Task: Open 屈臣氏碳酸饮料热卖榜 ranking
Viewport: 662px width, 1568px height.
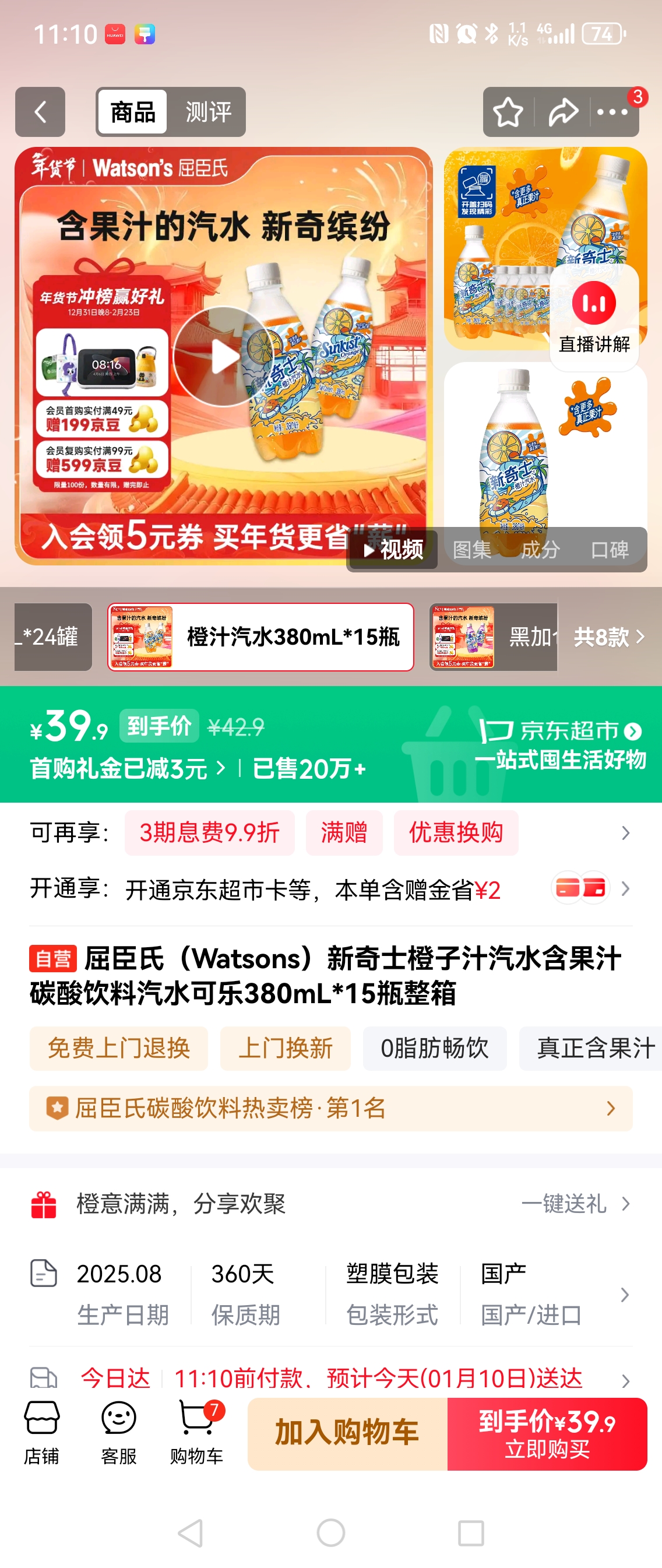Action: tap(330, 1108)
